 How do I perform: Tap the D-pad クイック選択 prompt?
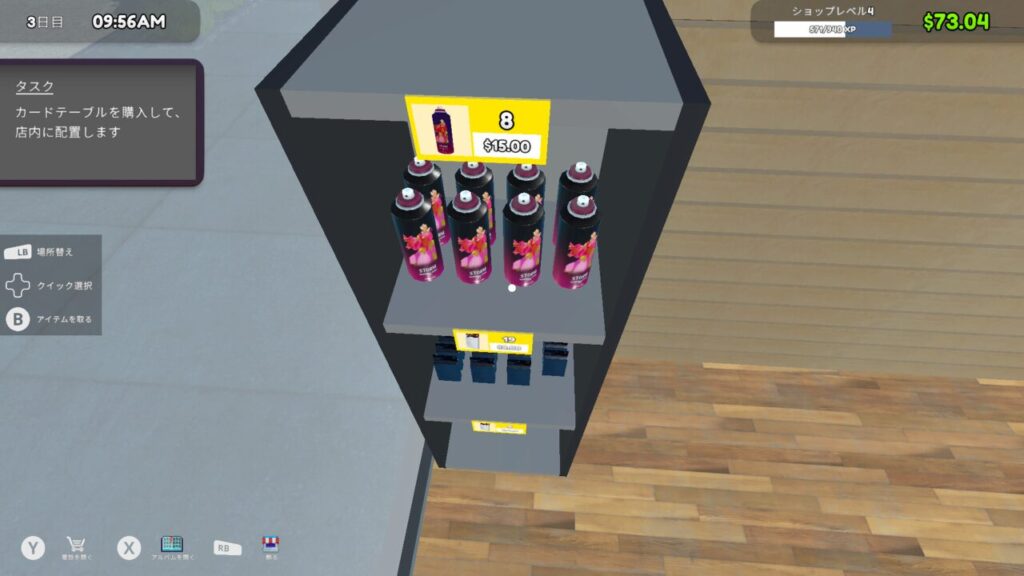point(48,286)
